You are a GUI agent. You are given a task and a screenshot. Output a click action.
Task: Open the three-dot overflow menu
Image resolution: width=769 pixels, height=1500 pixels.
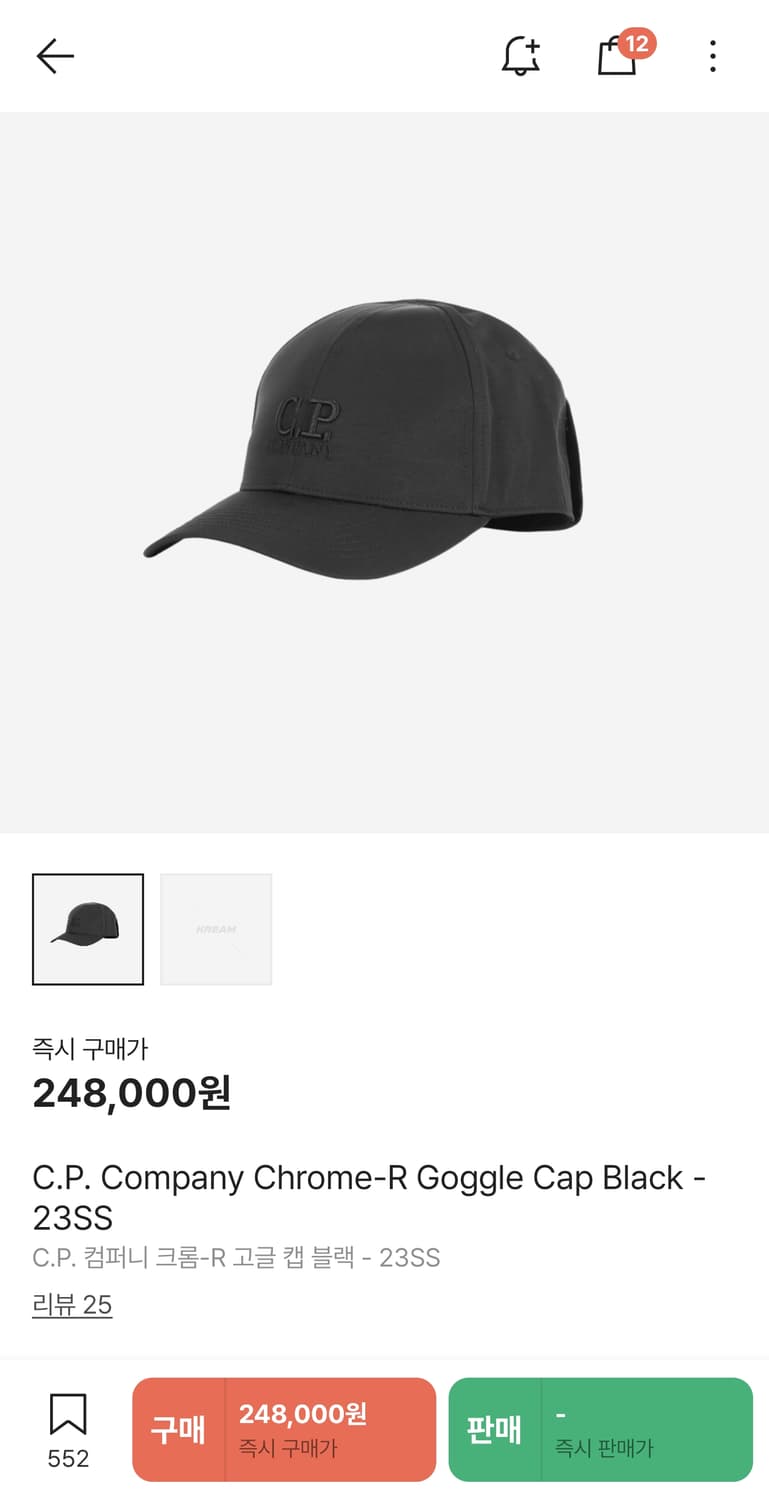(712, 57)
